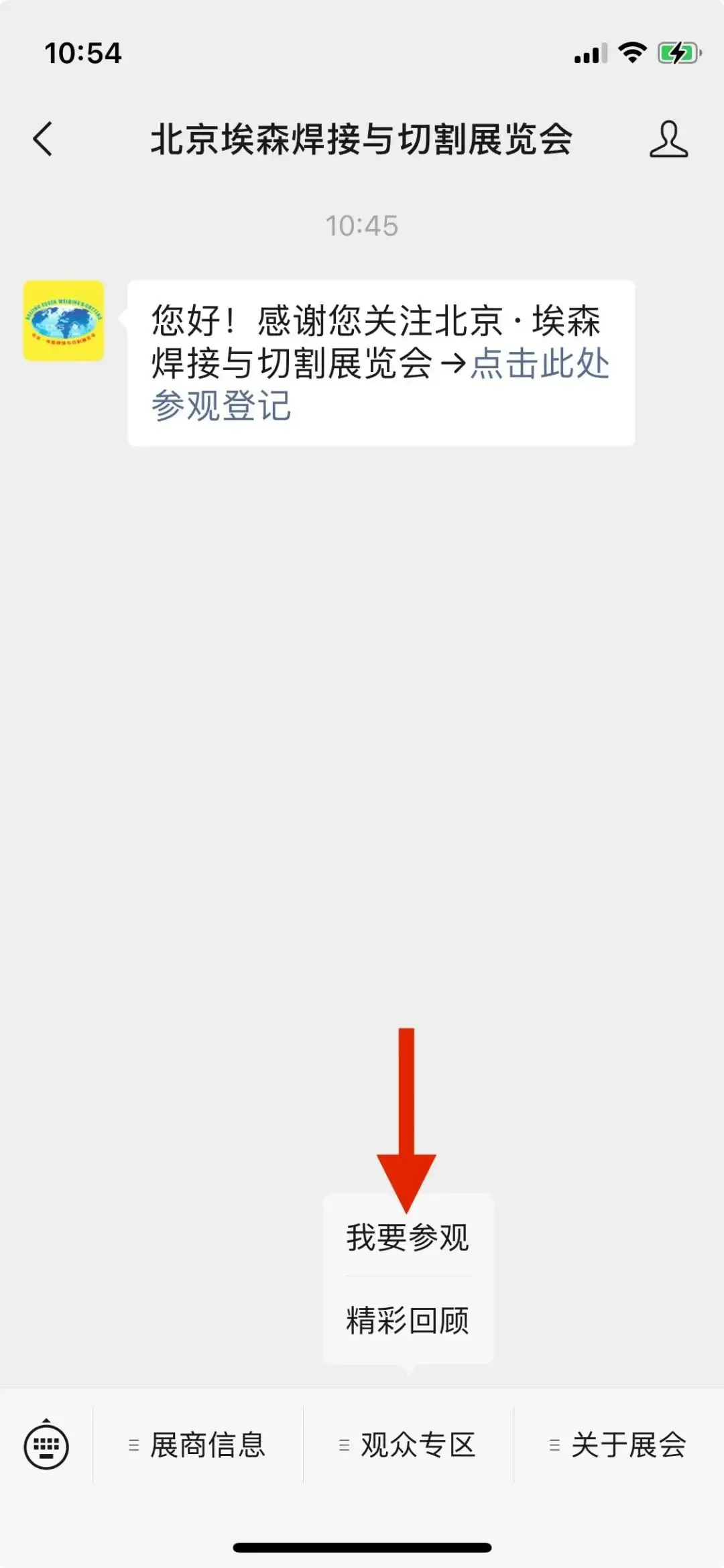Screen dimensions: 724x1568
Task: Open the account profile icon
Action: [x=668, y=139]
